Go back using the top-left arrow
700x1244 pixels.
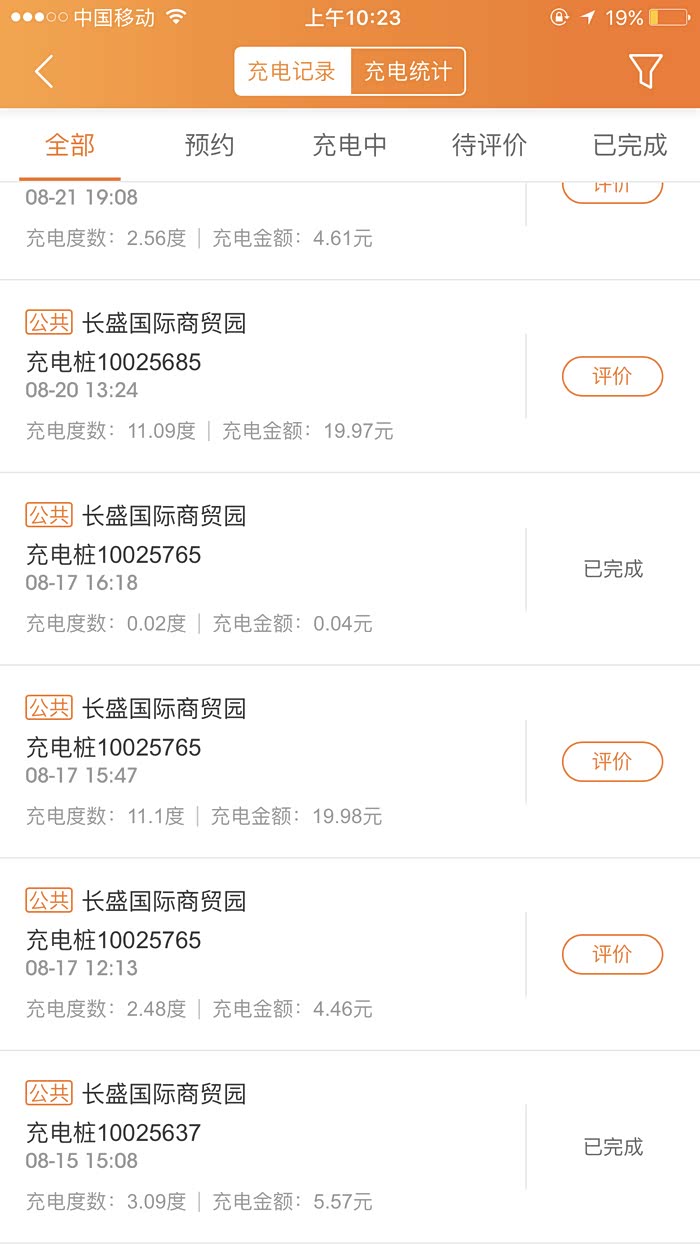(x=44, y=72)
